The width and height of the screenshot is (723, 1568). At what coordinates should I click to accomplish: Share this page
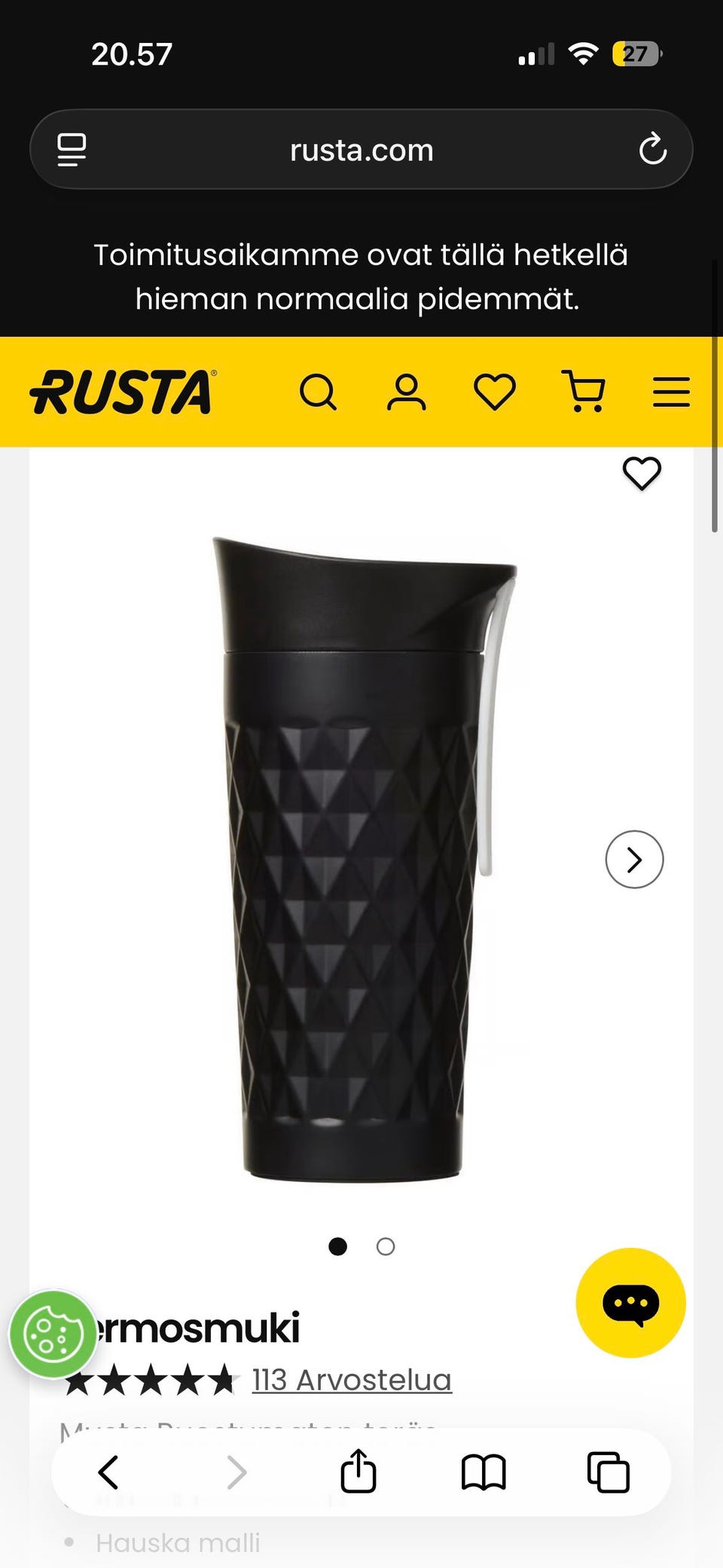[358, 1470]
